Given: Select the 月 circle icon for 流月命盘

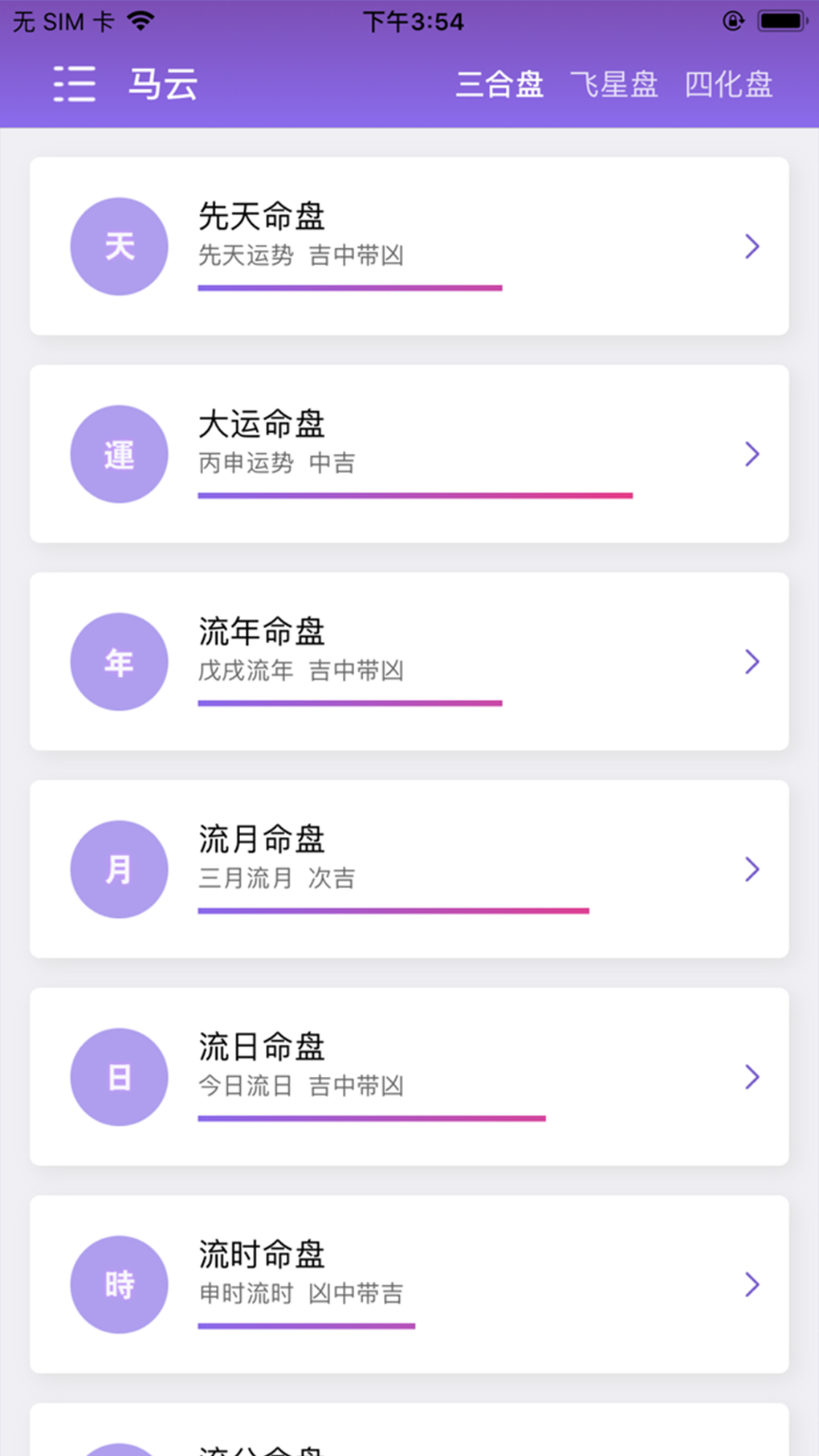Looking at the screenshot, I should click(x=119, y=868).
